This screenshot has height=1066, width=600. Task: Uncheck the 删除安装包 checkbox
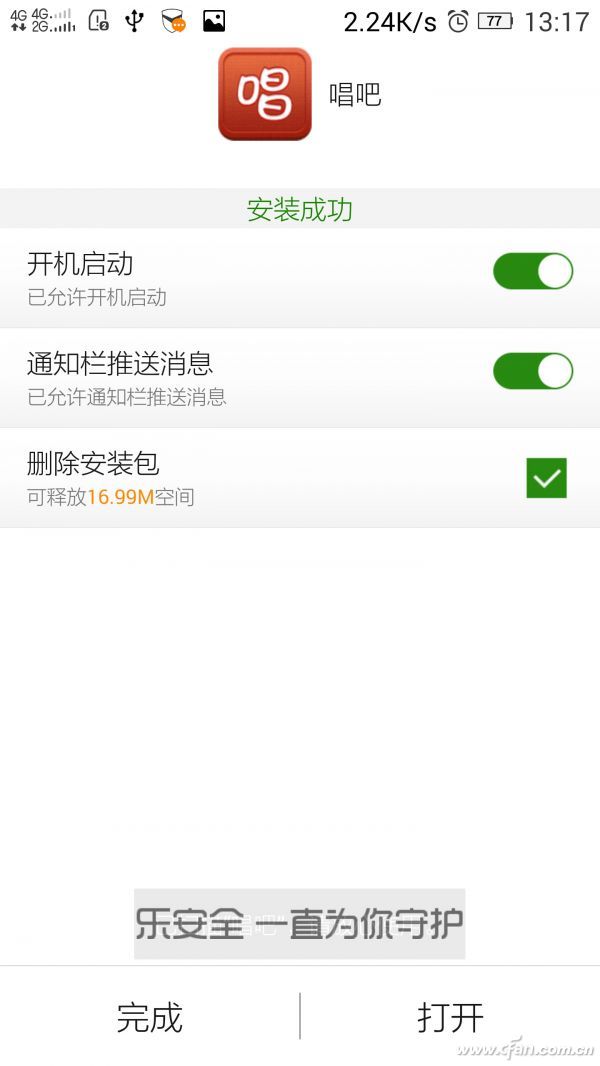(x=546, y=478)
